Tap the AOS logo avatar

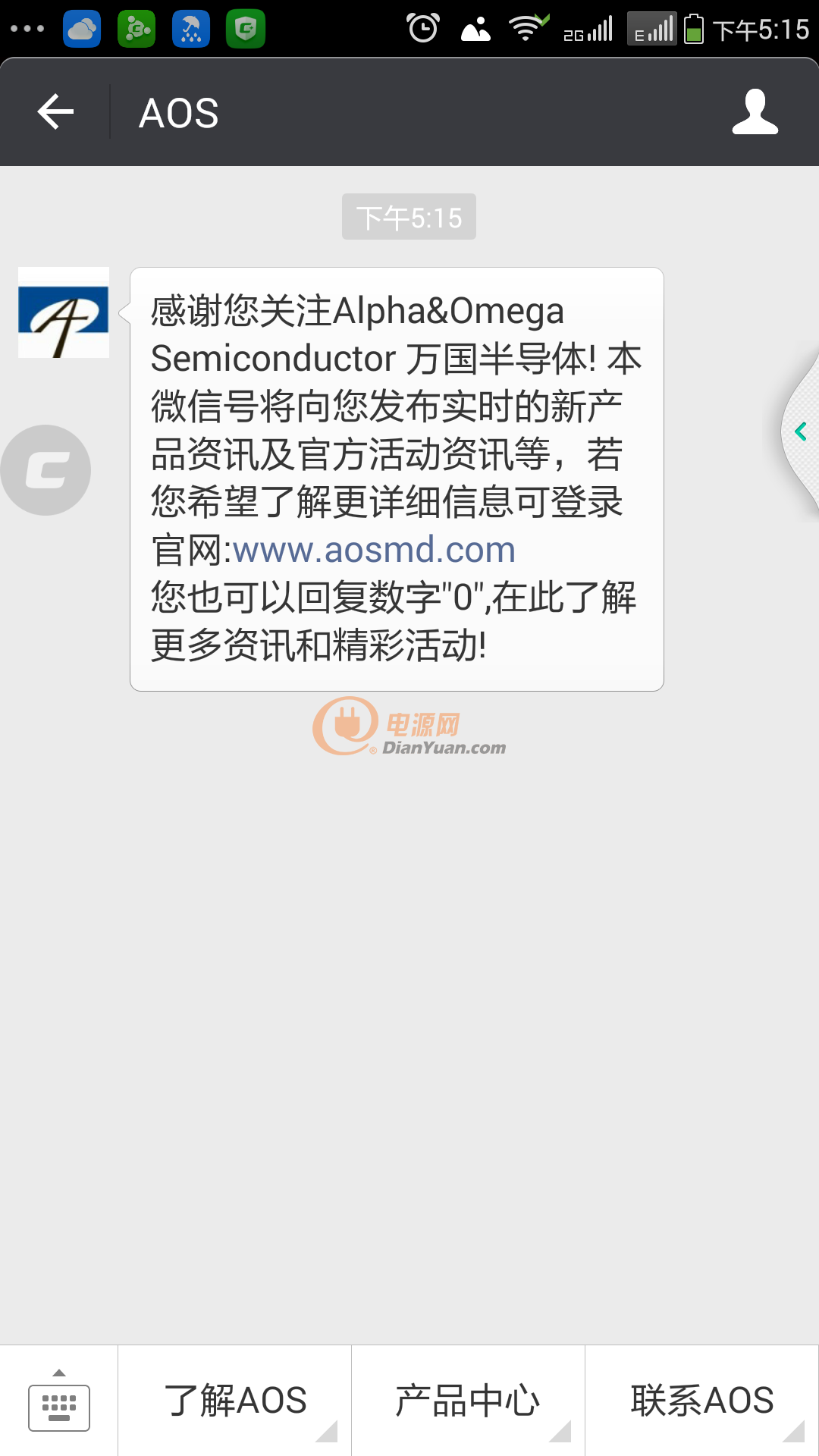click(64, 312)
